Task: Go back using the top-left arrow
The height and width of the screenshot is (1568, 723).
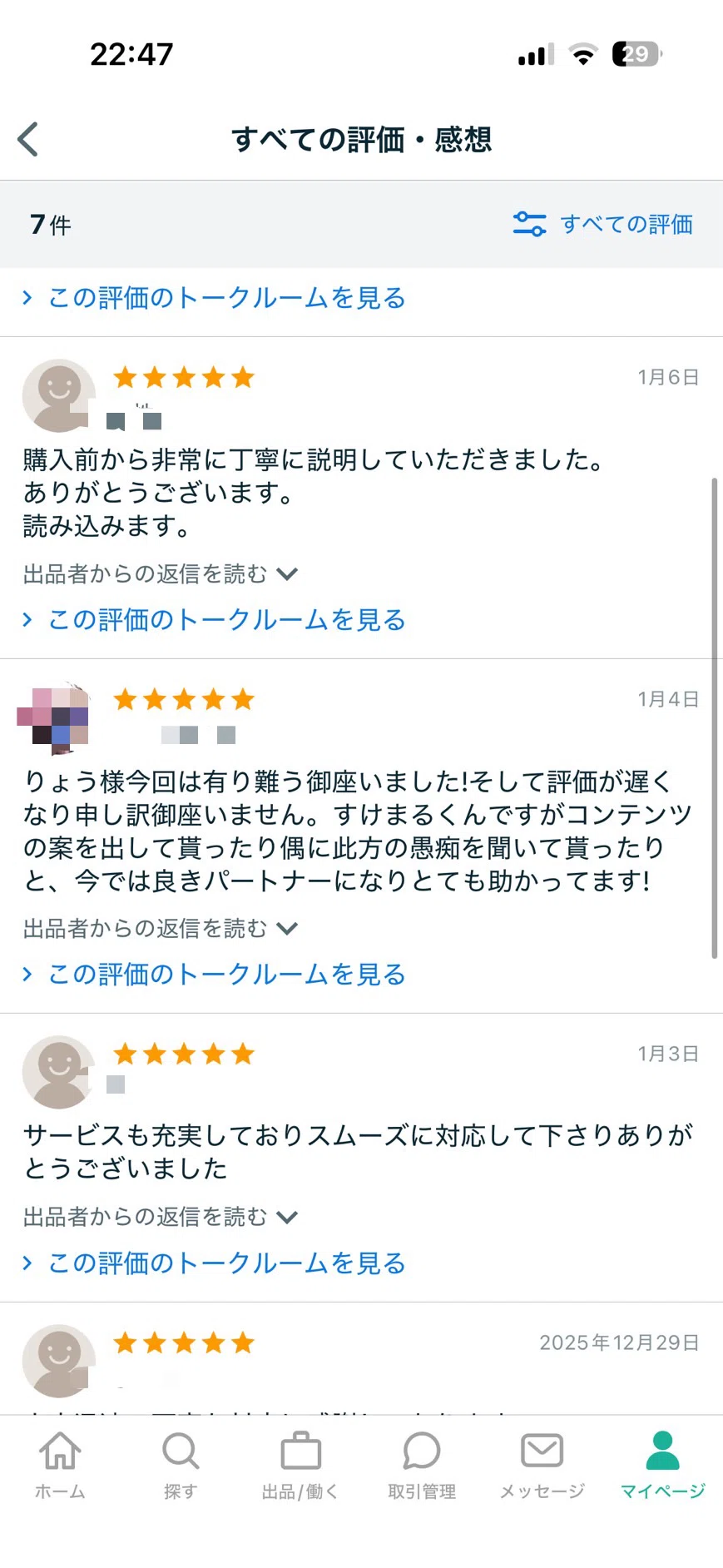Action: (28, 139)
